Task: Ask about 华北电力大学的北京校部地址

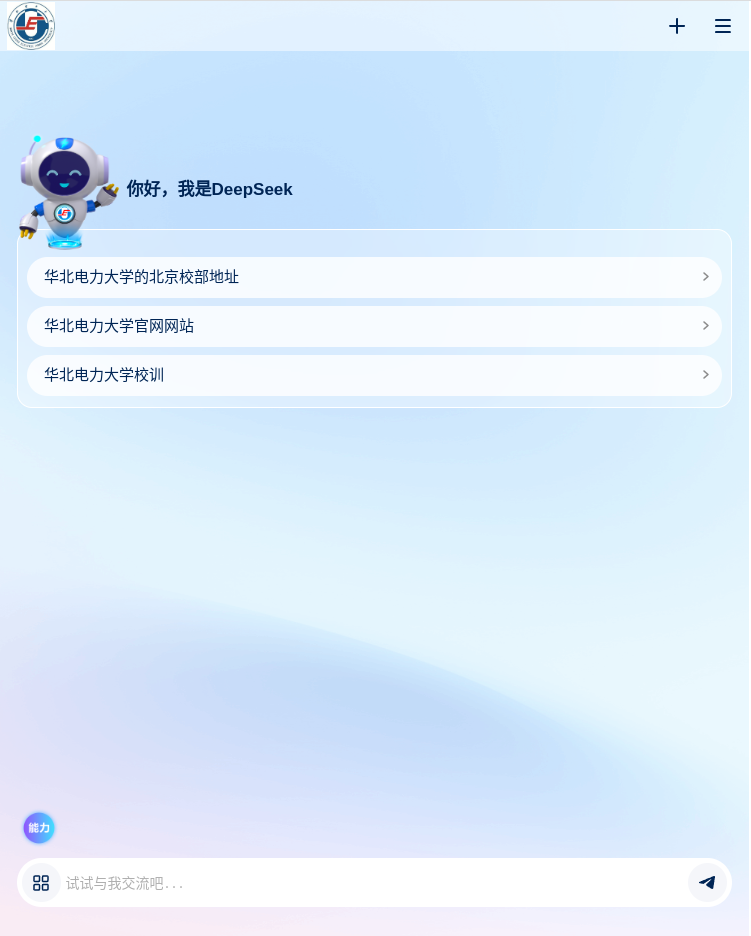Action: (x=374, y=277)
